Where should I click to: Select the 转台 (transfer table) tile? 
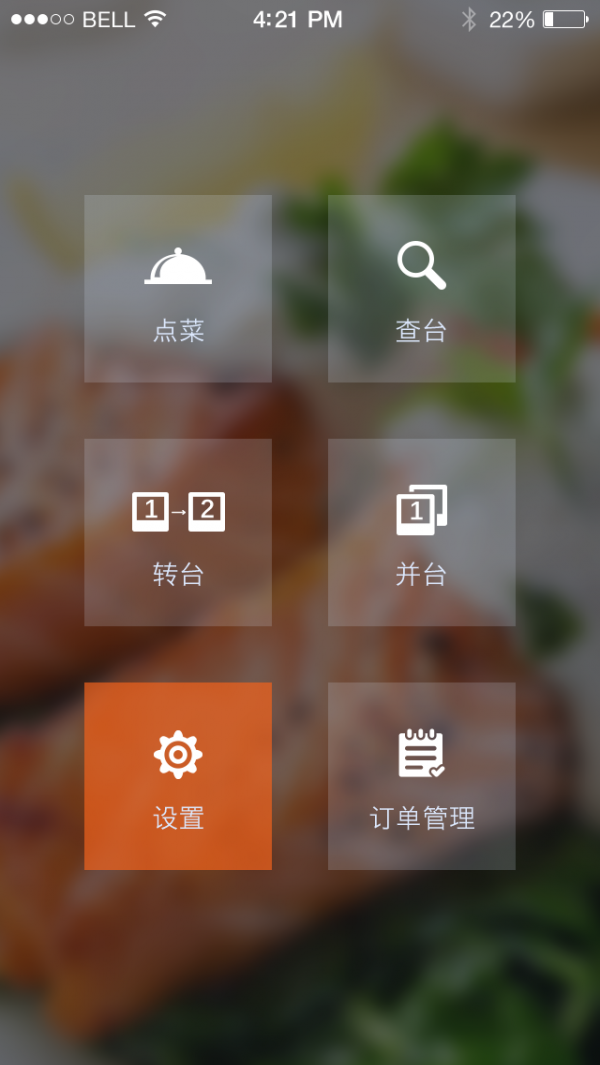(178, 532)
